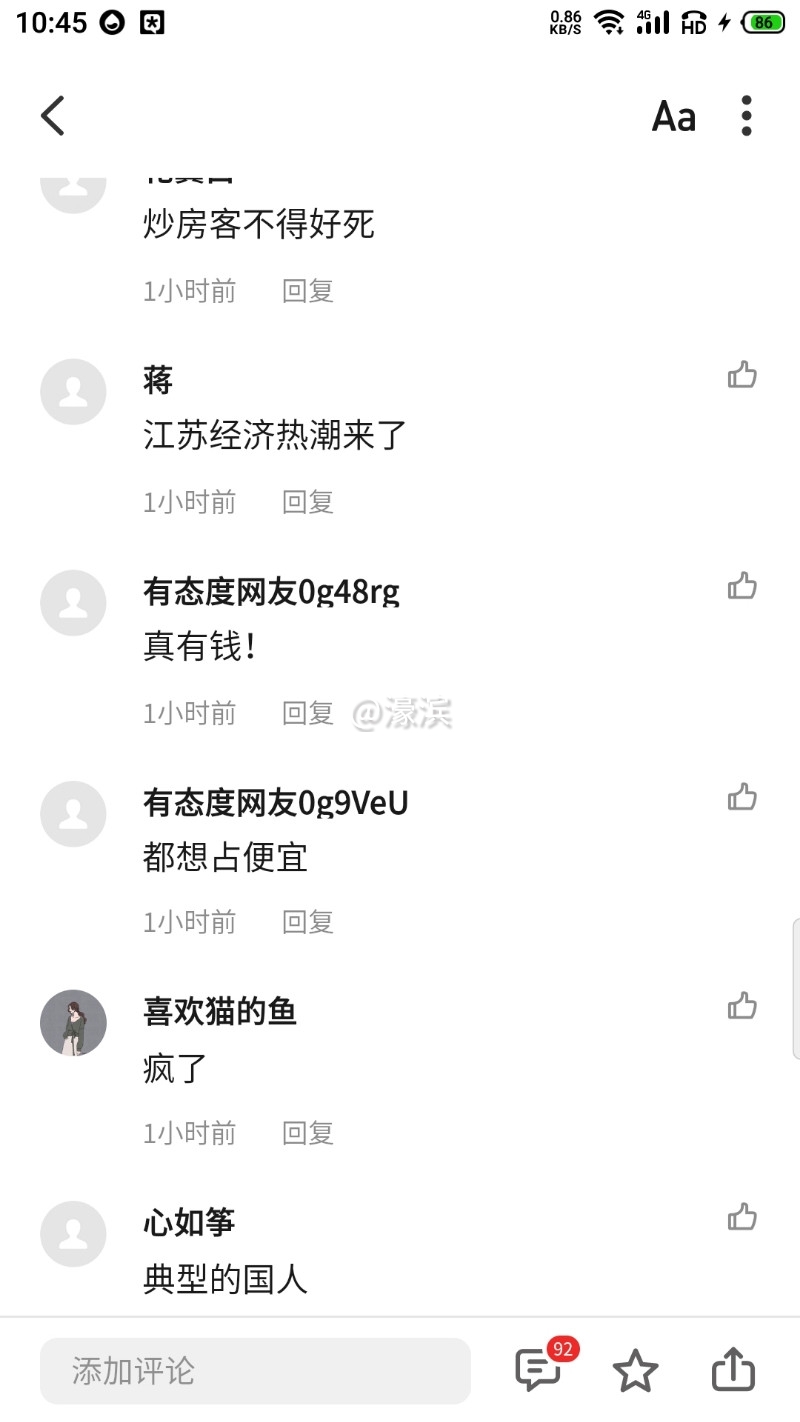Reply to the 真有钱 comment
800x1422 pixels.
pyautogui.click(x=306, y=712)
